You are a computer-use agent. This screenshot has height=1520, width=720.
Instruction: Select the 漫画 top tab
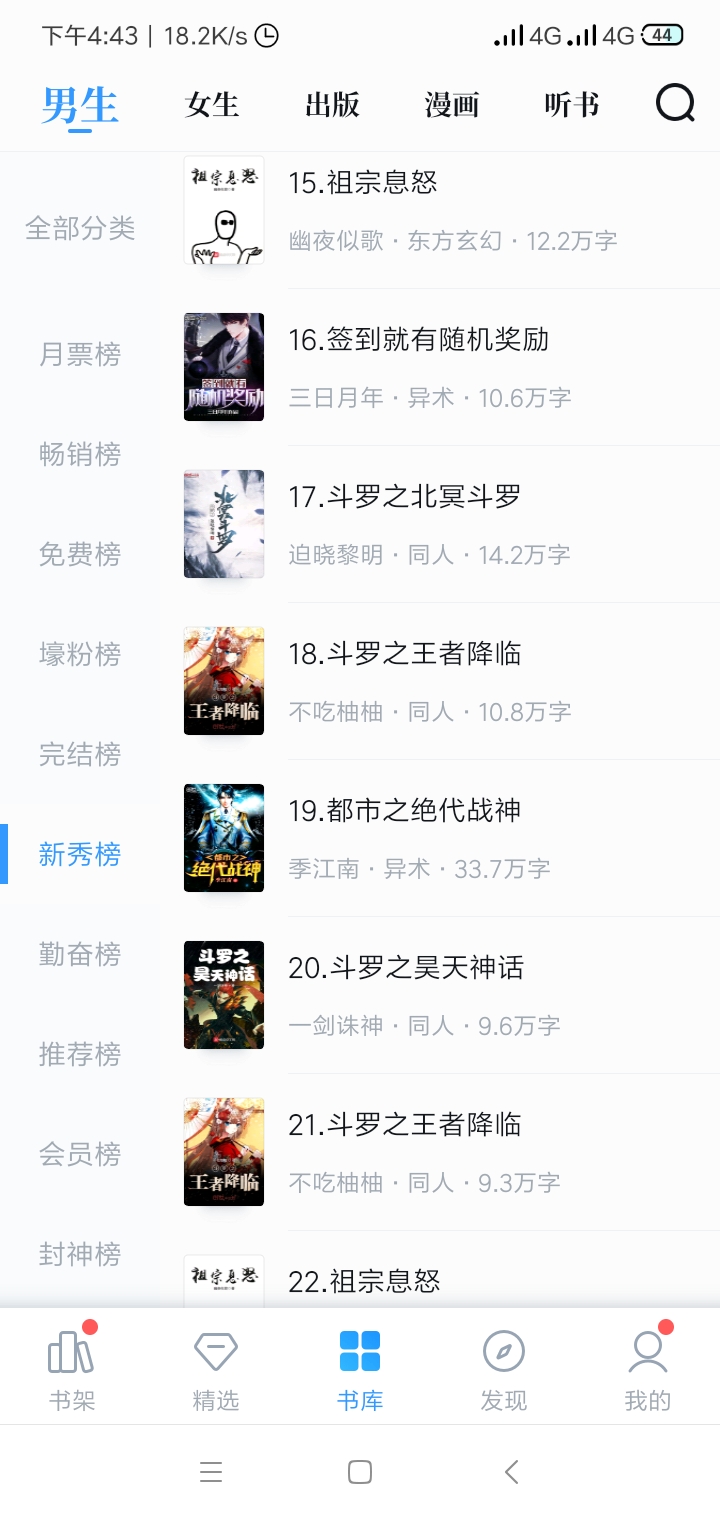[452, 104]
